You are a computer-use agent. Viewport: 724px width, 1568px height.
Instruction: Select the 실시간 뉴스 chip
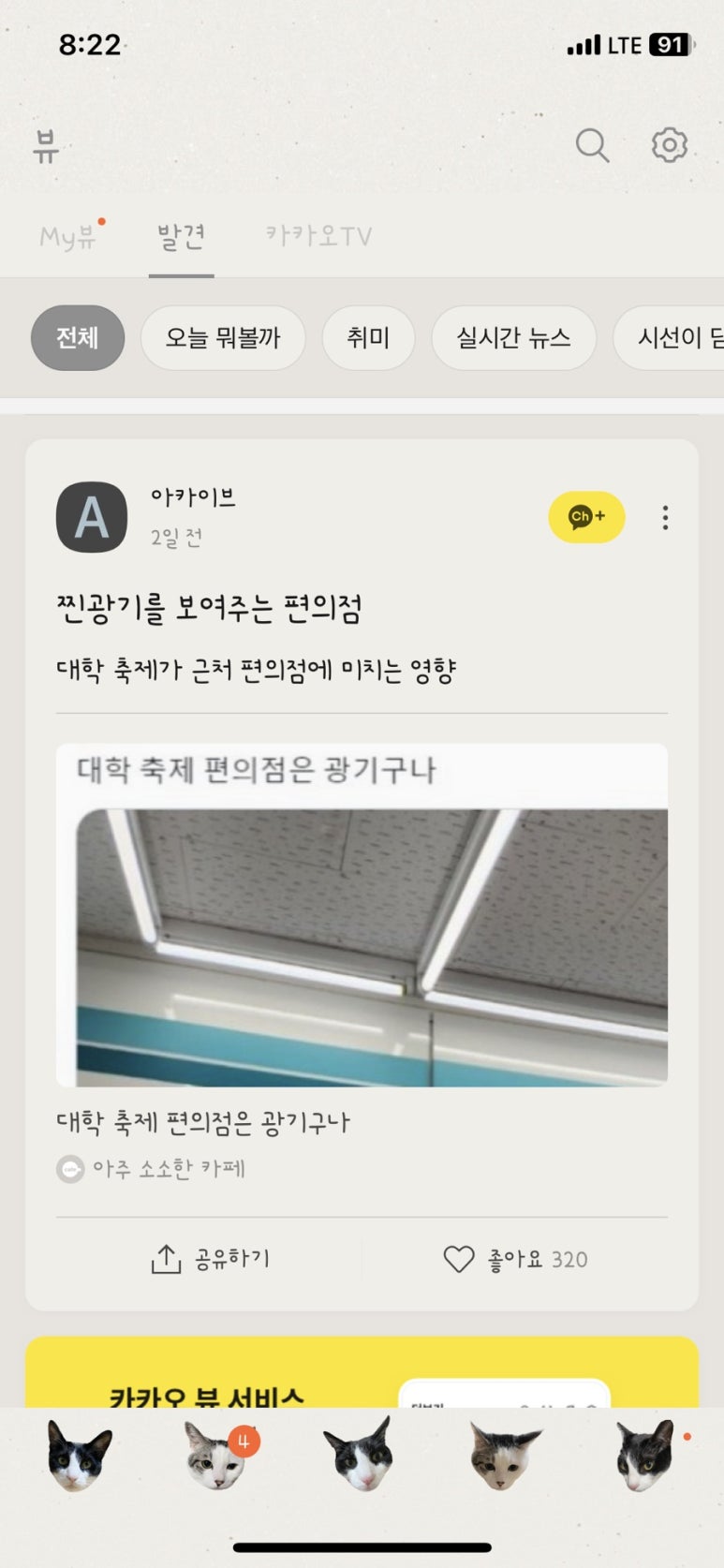[513, 337]
